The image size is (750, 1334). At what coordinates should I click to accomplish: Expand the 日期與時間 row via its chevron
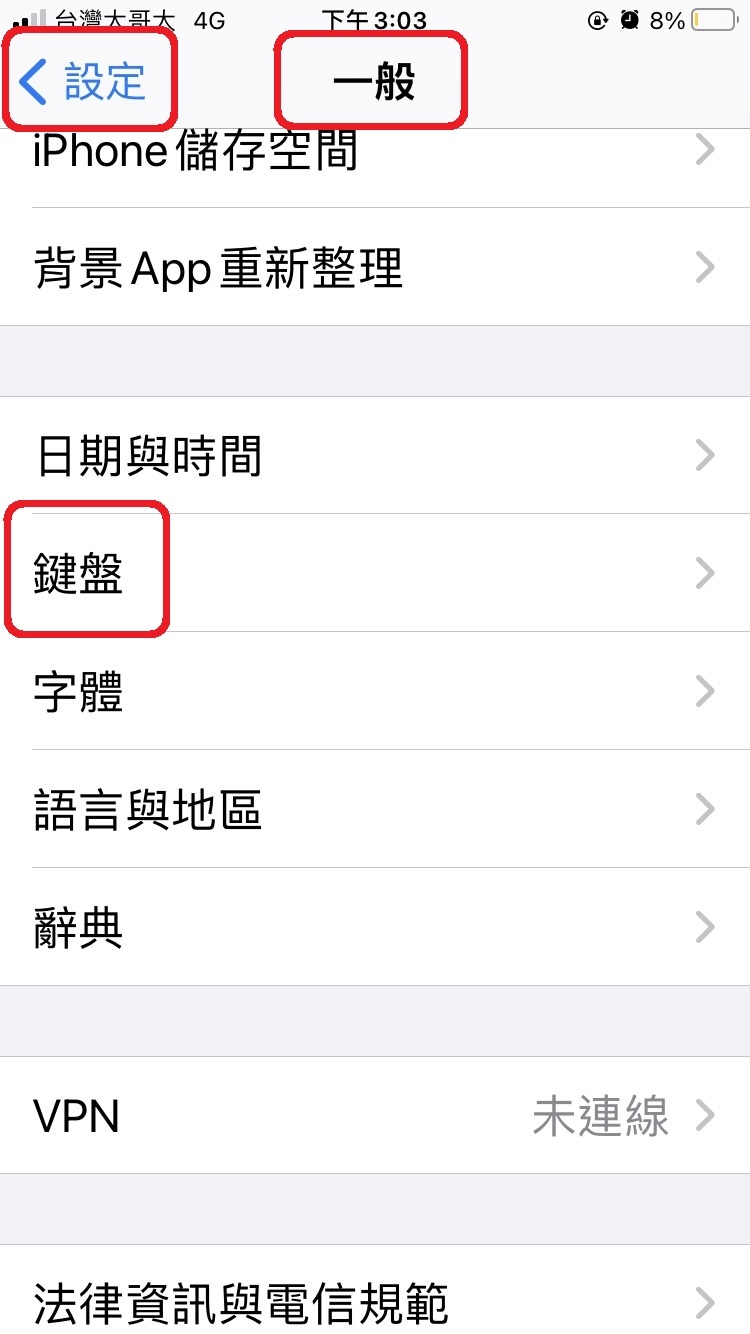click(x=705, y=455)
